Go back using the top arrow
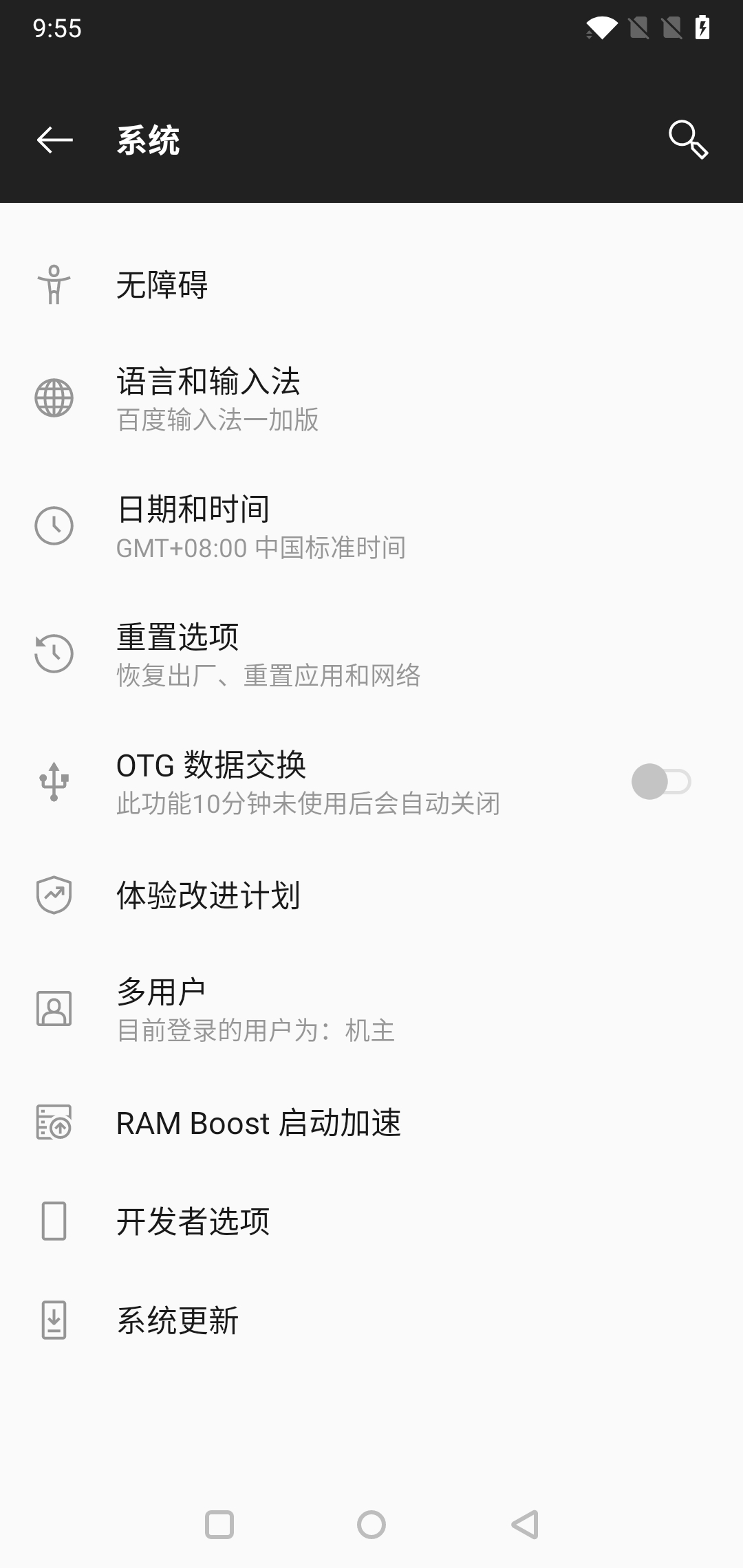This screenshot has width=743, height=1568. pos(55,140)
